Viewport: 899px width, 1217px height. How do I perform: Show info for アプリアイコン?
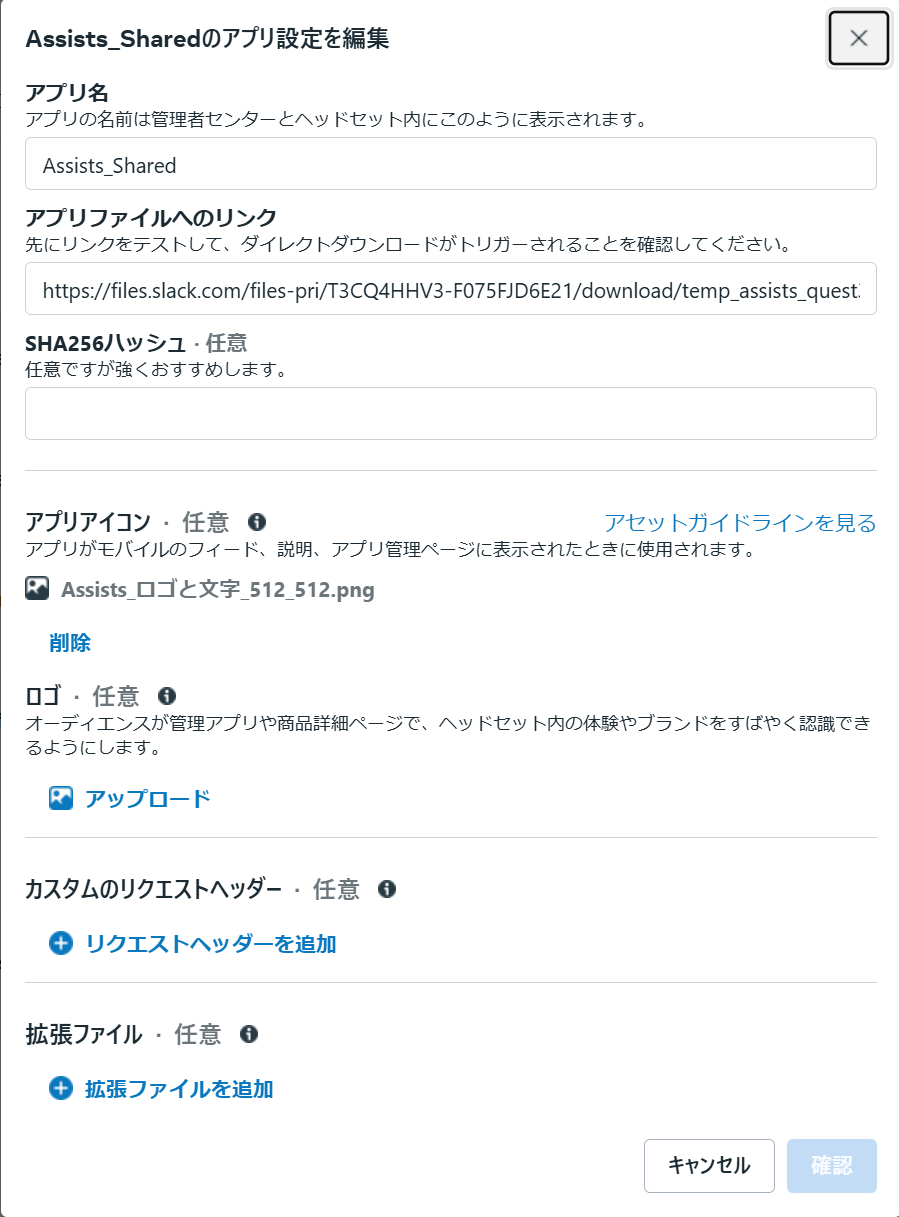coord(257,522)
